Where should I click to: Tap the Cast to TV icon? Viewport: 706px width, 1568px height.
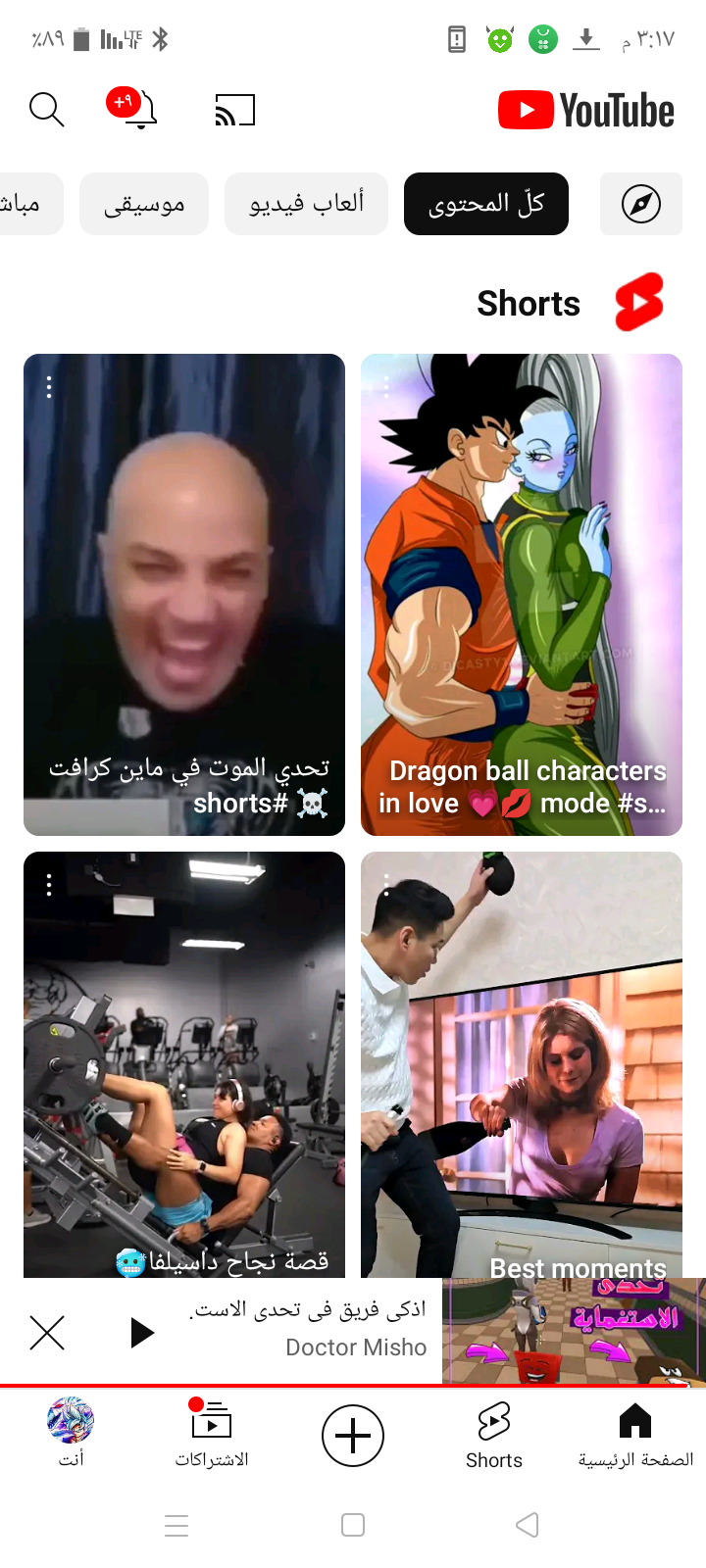(x=232, y=110)
